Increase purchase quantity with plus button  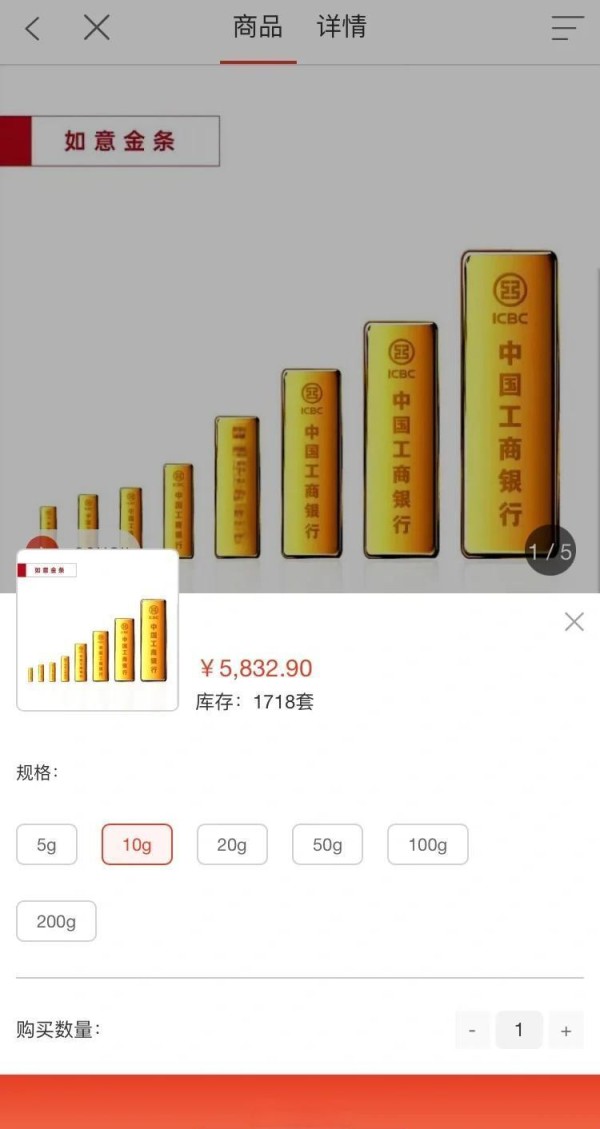[566, 1030]
